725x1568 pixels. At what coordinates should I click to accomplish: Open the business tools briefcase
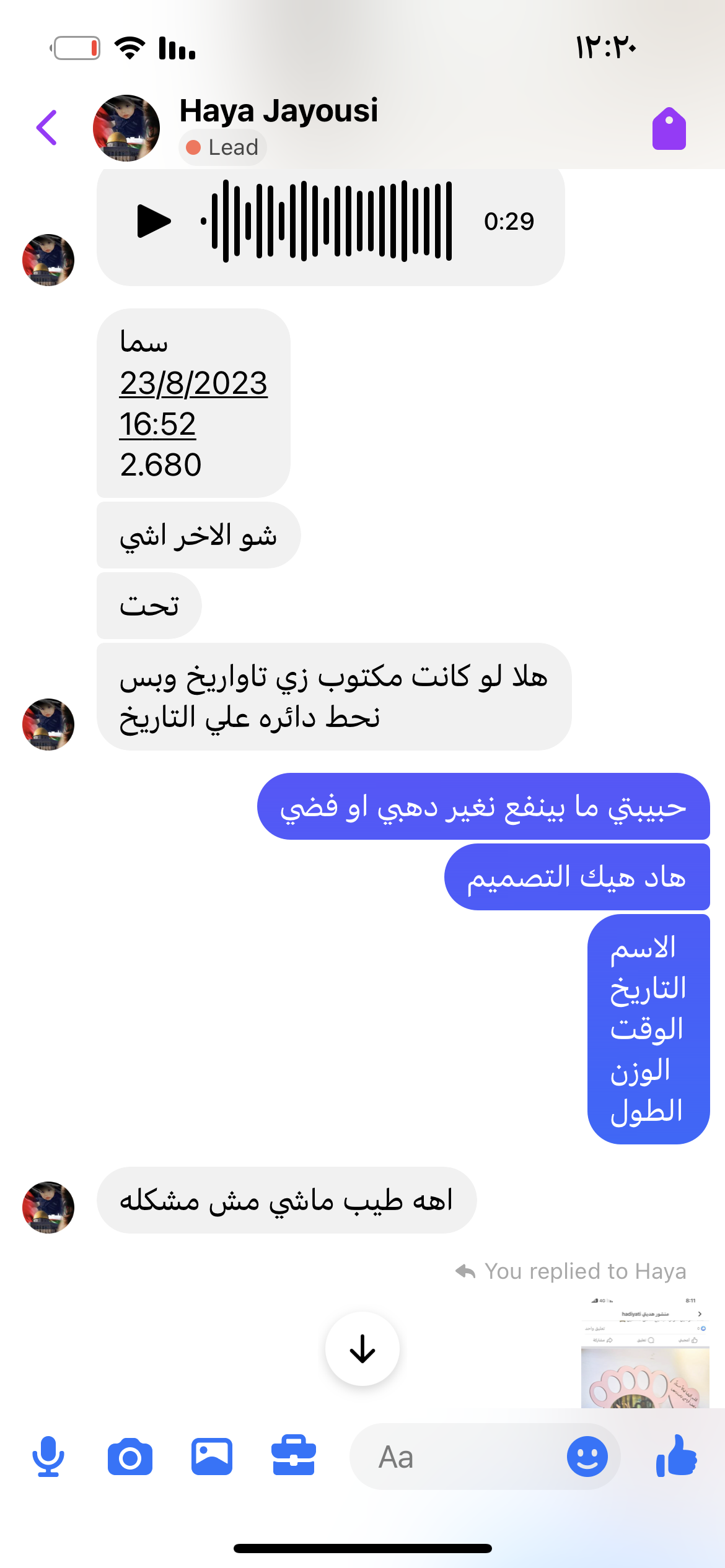click(294, 1457)
